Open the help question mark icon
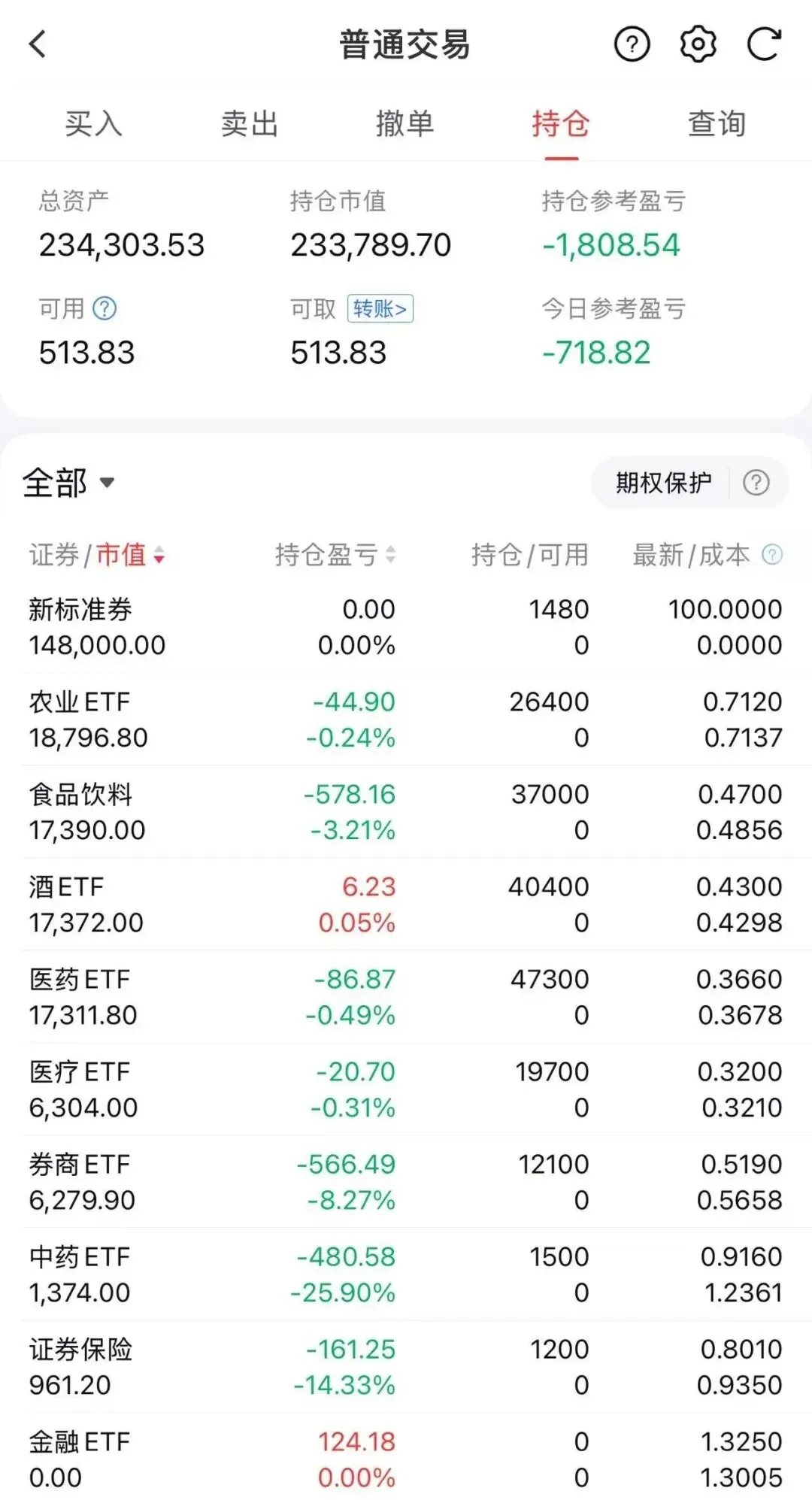The width and height of the screenshot is (812, 1500). [632, 44]
